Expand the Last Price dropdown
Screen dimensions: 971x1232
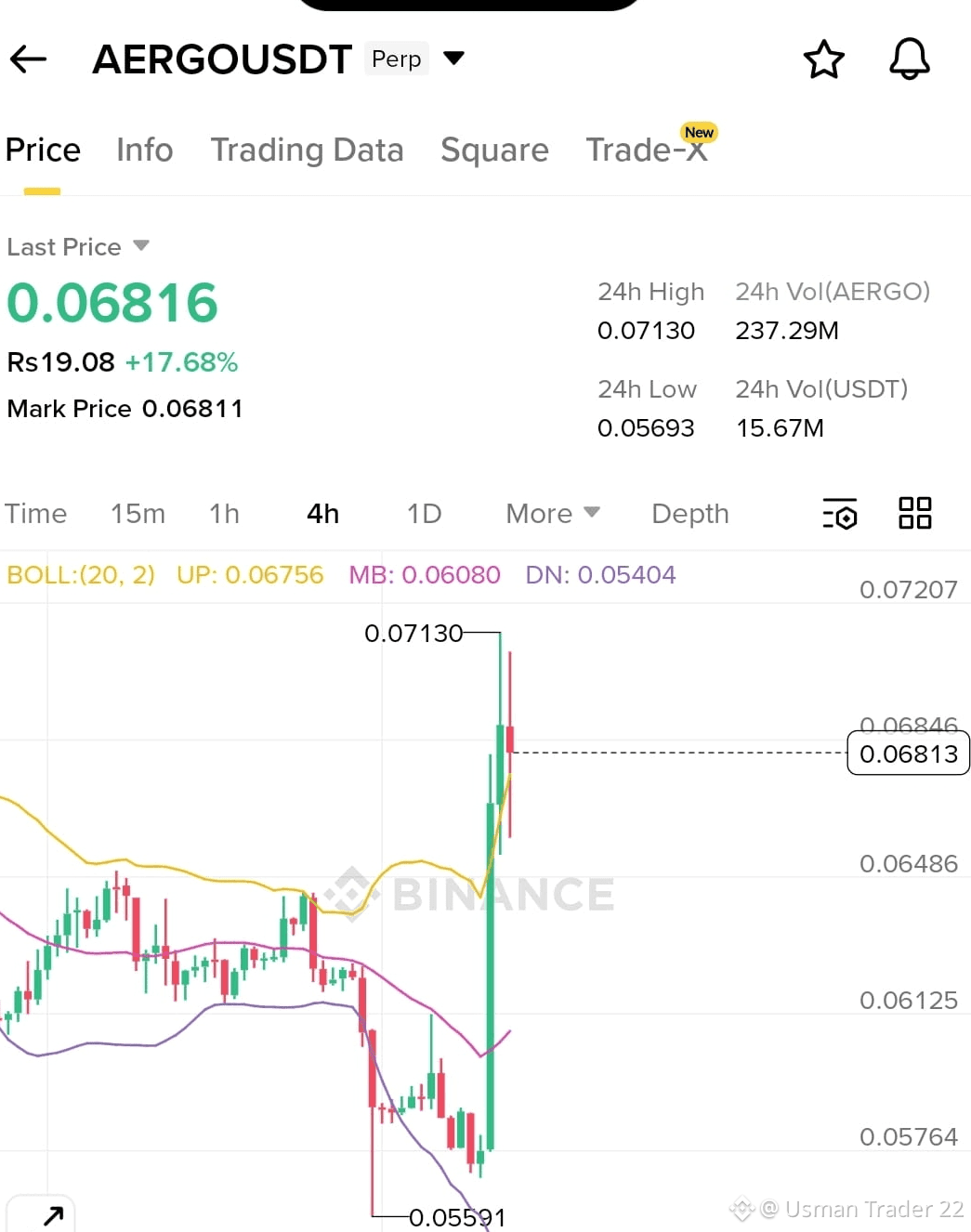141,245
